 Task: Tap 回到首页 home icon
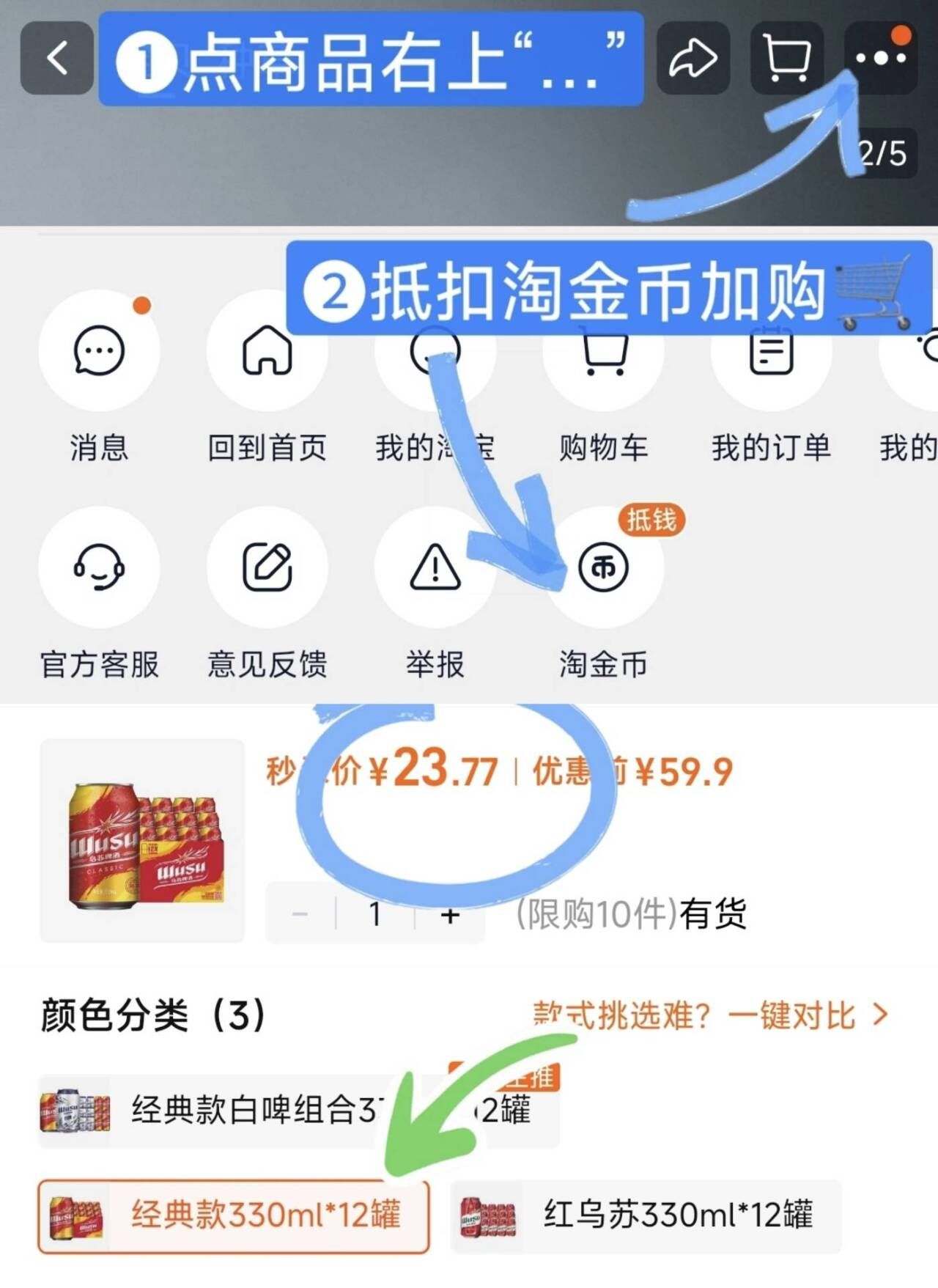click(x=267, y=352)
